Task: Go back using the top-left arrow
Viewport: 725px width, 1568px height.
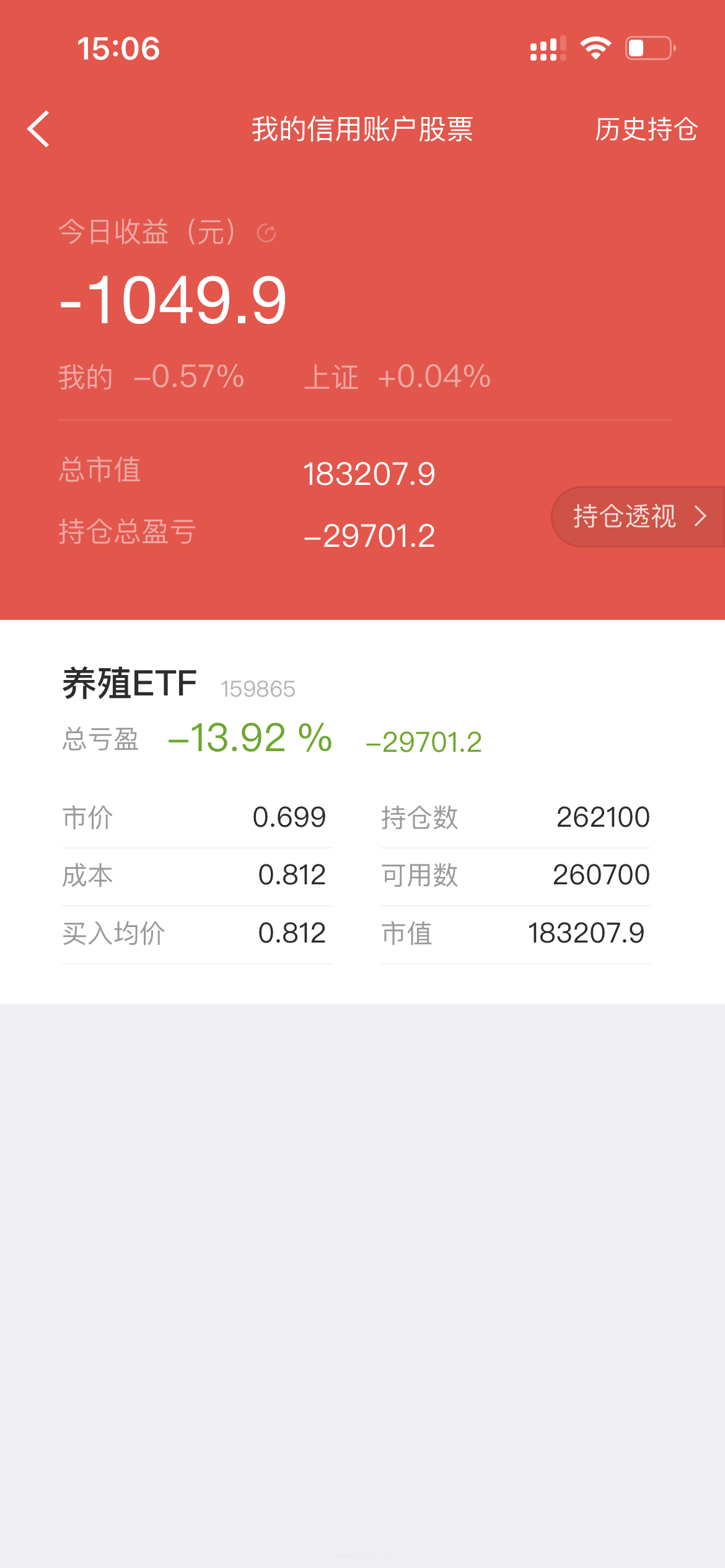Action: click(38, 129)
